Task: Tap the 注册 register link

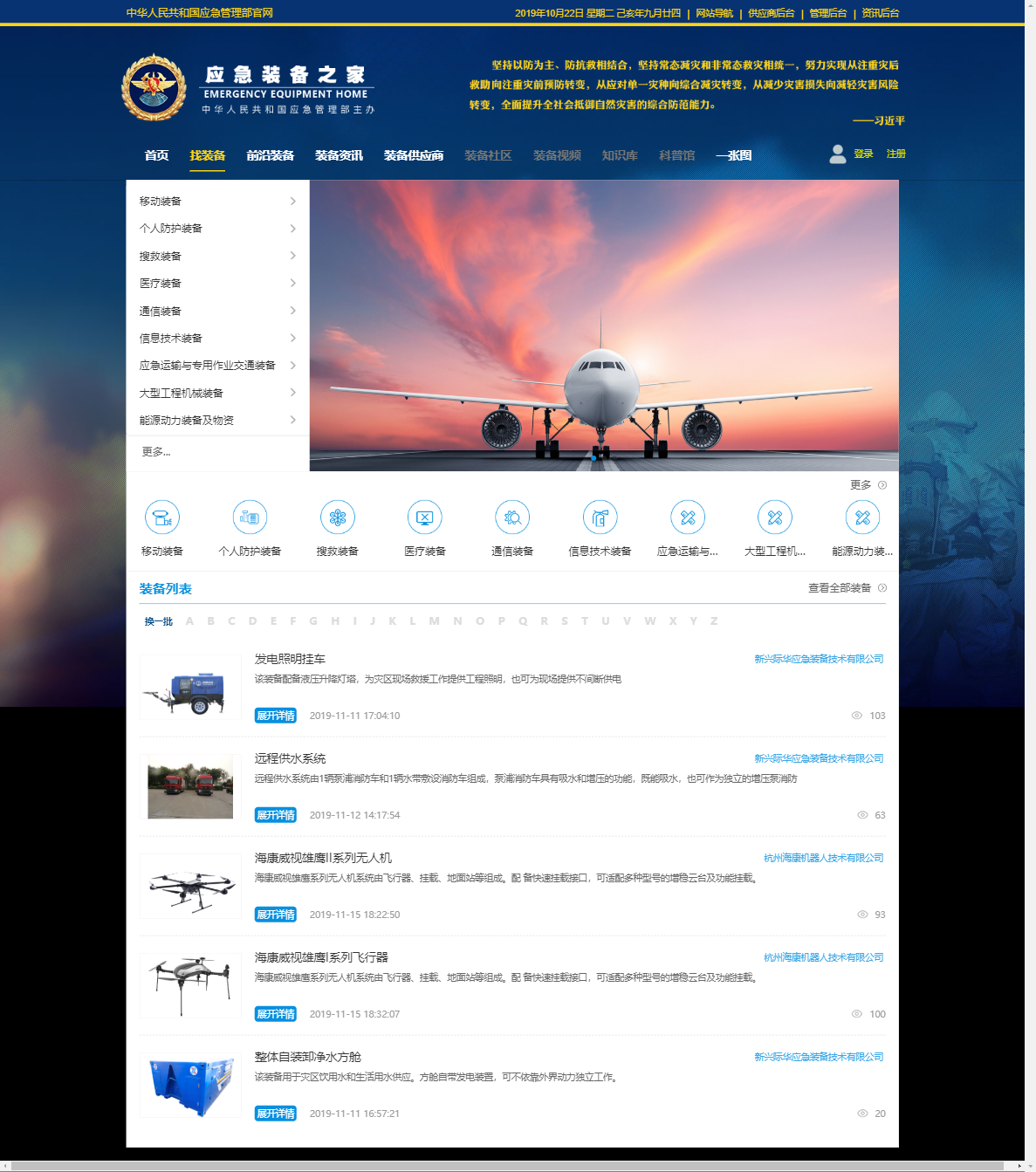Action: [895, 154]
